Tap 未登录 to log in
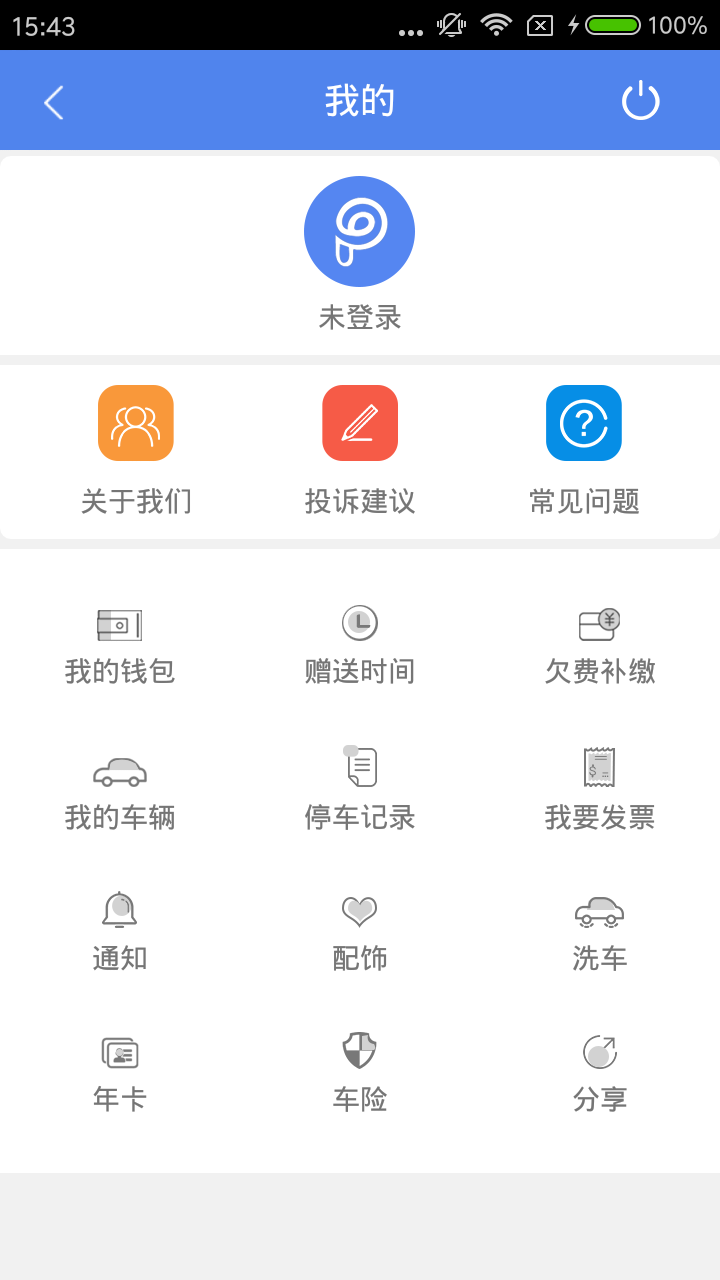The width and height of the screenshot is (720, 1280). tap(360, 318)
